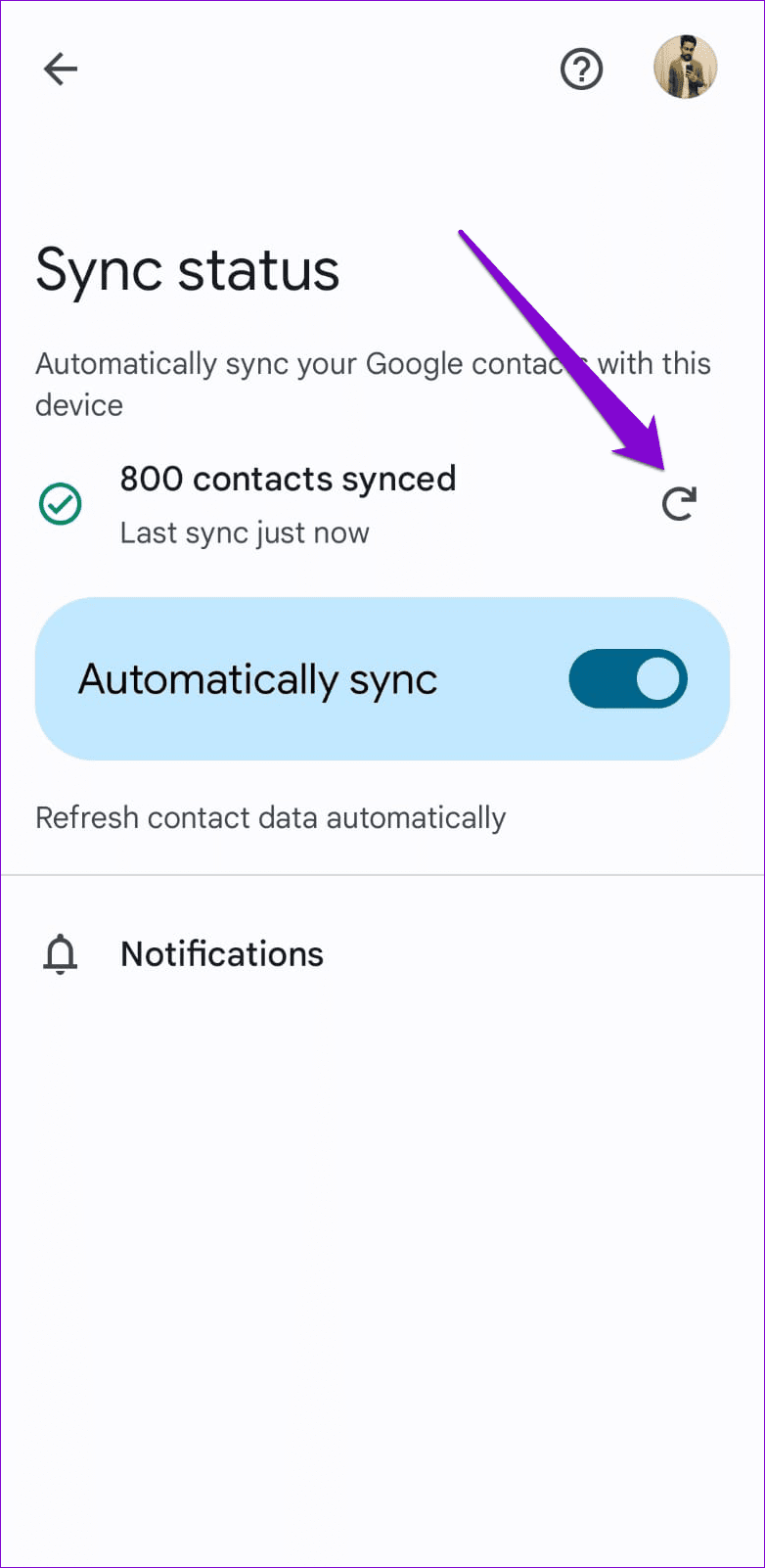Select the Notifications bell icon
Image resolution: width=765 pixels, height=1568 pixels.
[60, 953]
